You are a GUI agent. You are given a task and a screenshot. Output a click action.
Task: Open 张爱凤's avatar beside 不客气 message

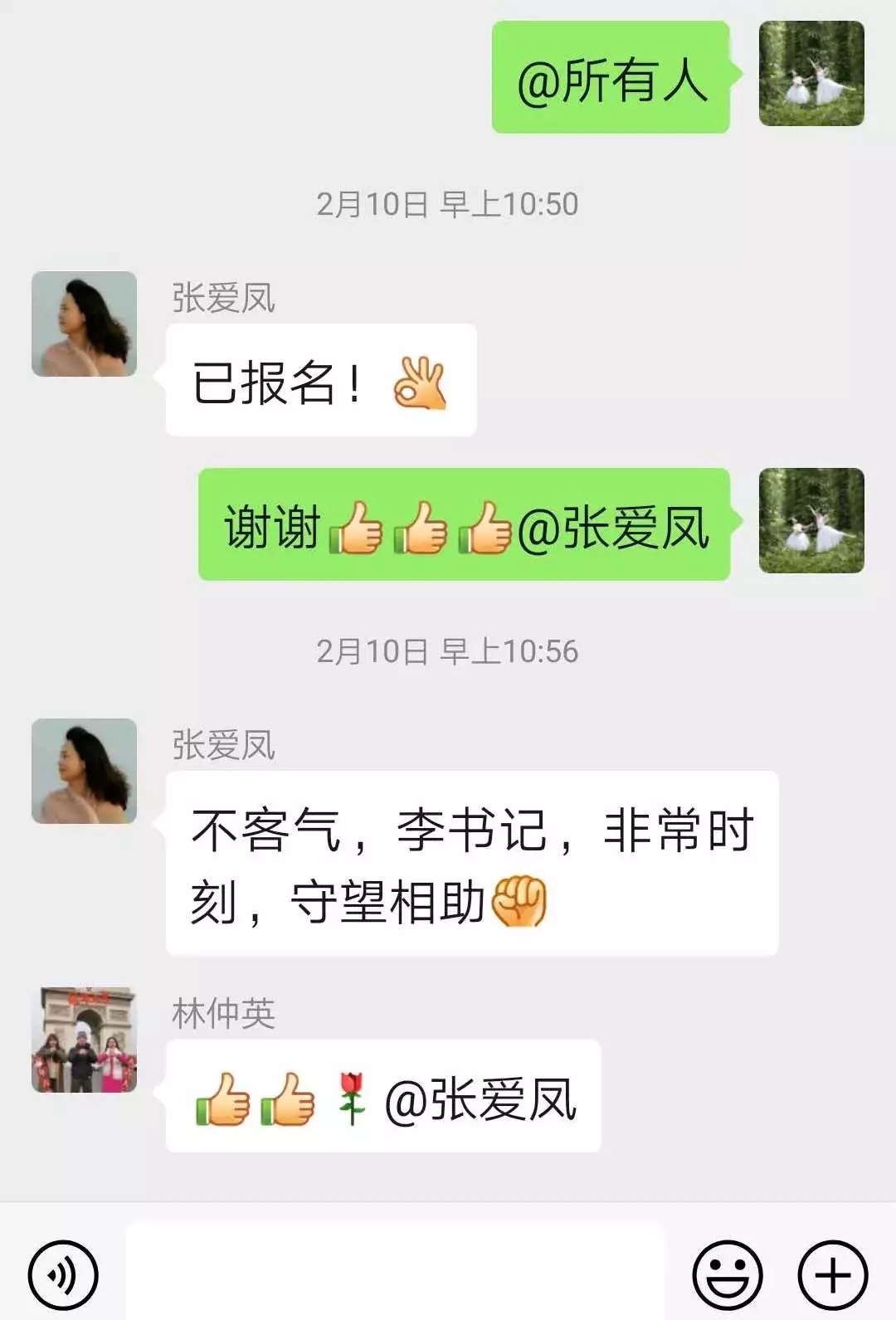[84, 771]
